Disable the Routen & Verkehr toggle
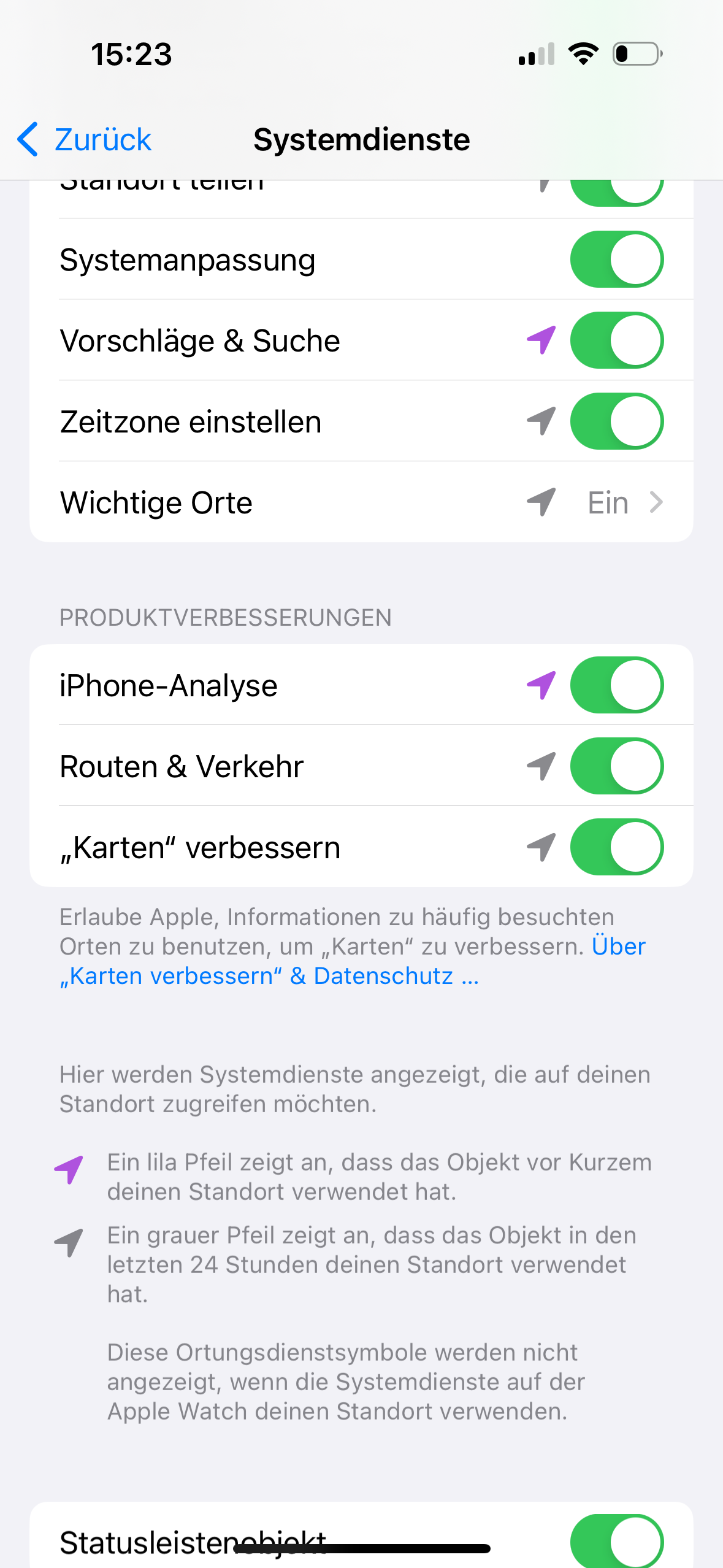This screenshot has width=723, height=1568. [x=617, y=766]
